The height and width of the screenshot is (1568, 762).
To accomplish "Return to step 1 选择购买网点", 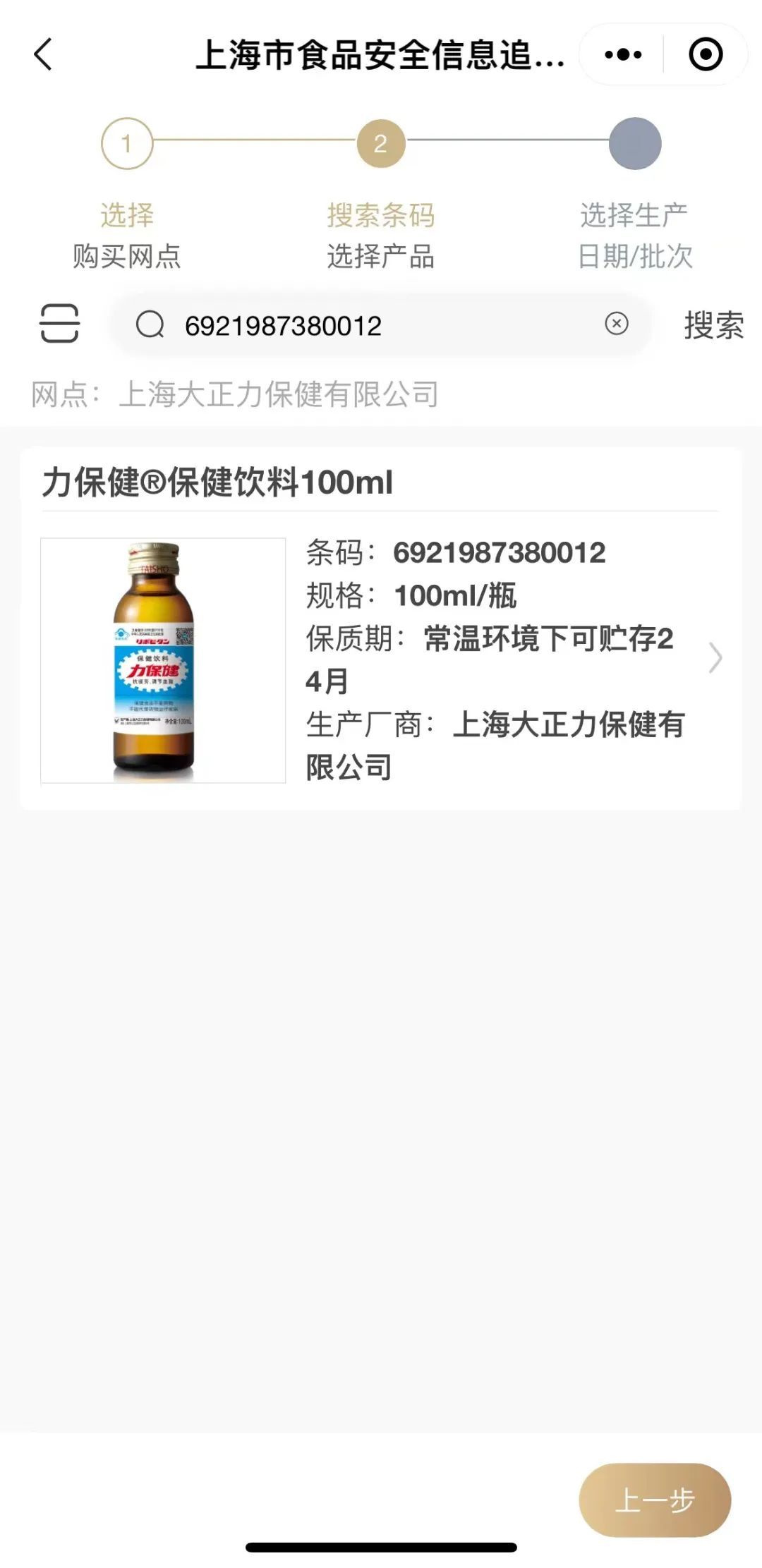I will pos(127,144).
